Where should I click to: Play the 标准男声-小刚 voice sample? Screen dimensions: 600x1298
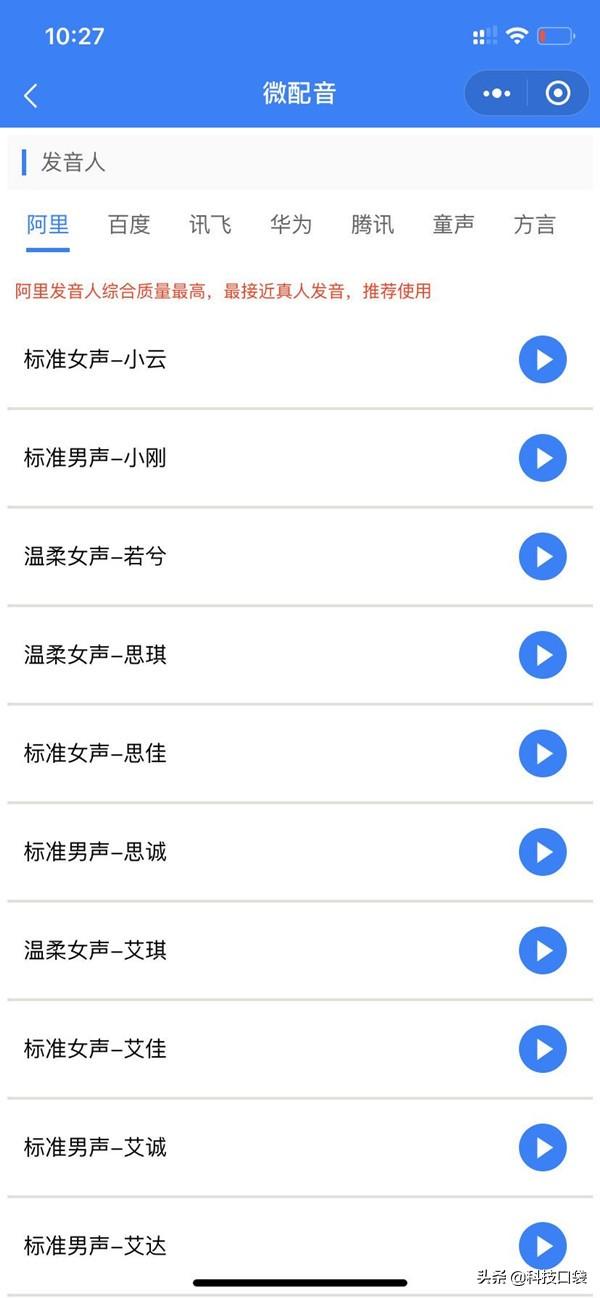[543, 458]
